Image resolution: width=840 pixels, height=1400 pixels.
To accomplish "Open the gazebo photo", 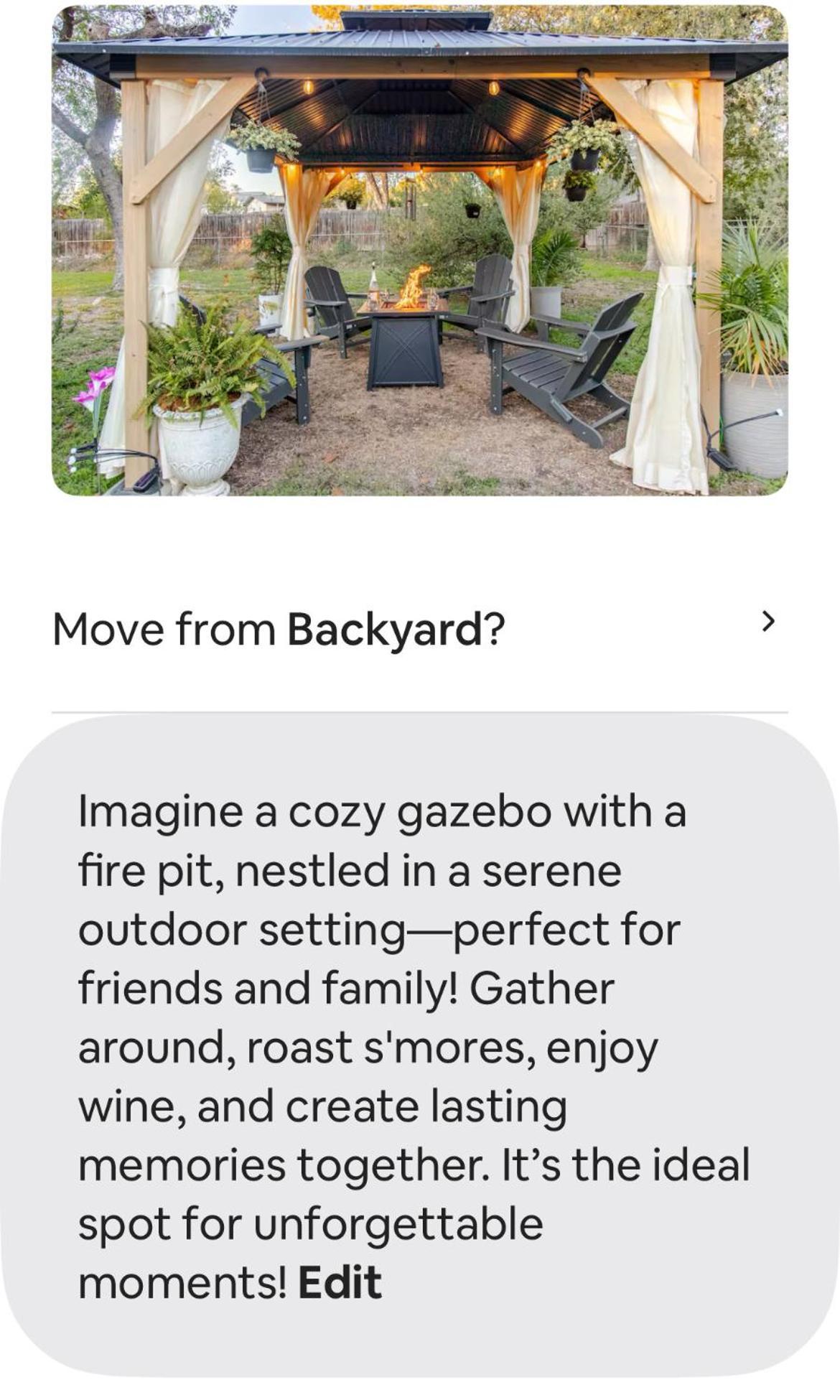I will coord(419,250).
